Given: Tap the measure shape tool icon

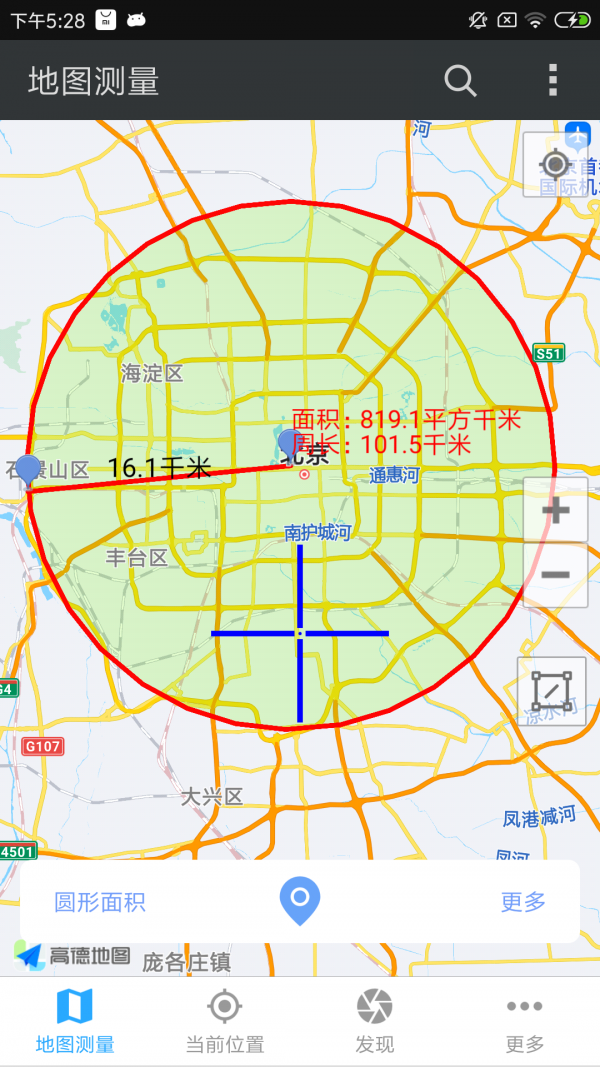Looking at the screenshot, I should pyautogui.click(x=552, y=691).
